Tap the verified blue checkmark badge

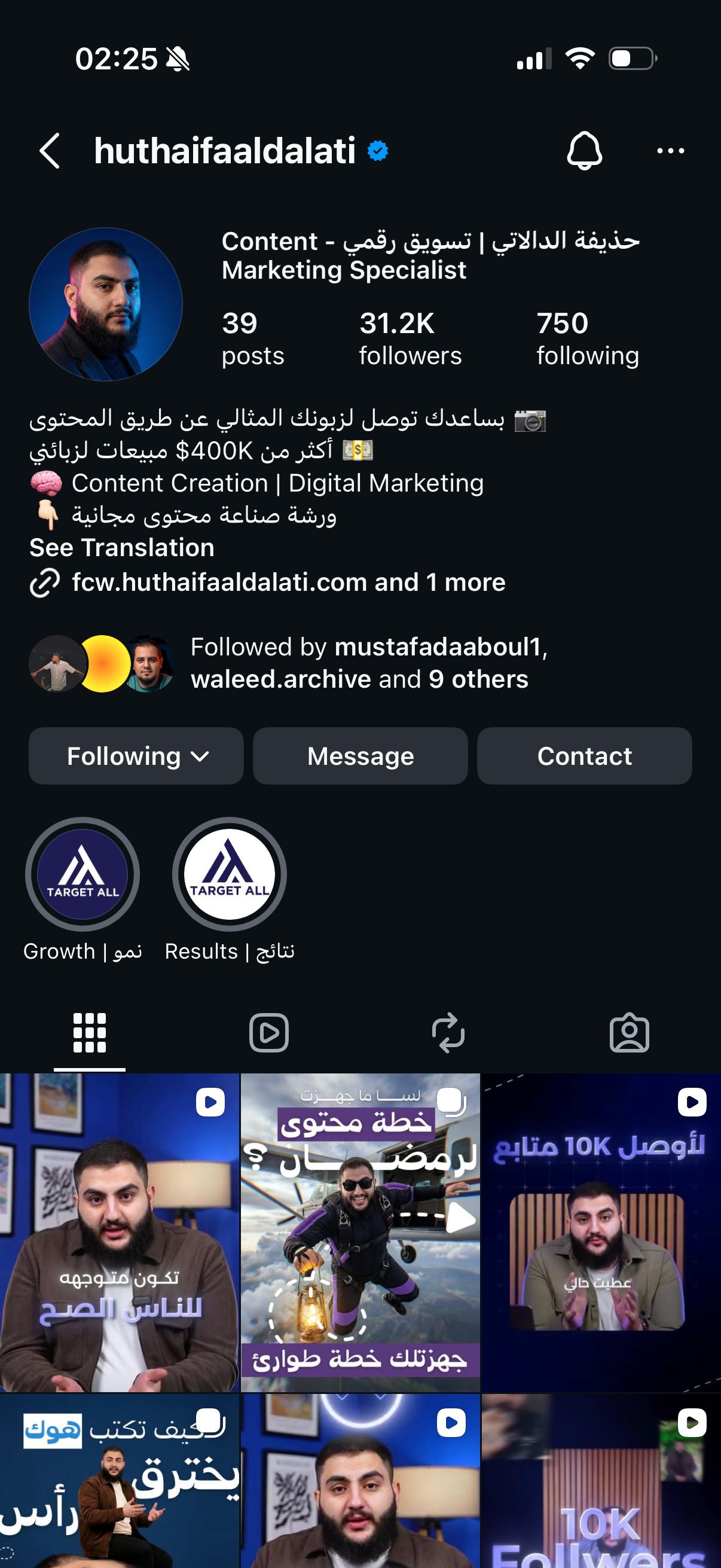[378, 151]
